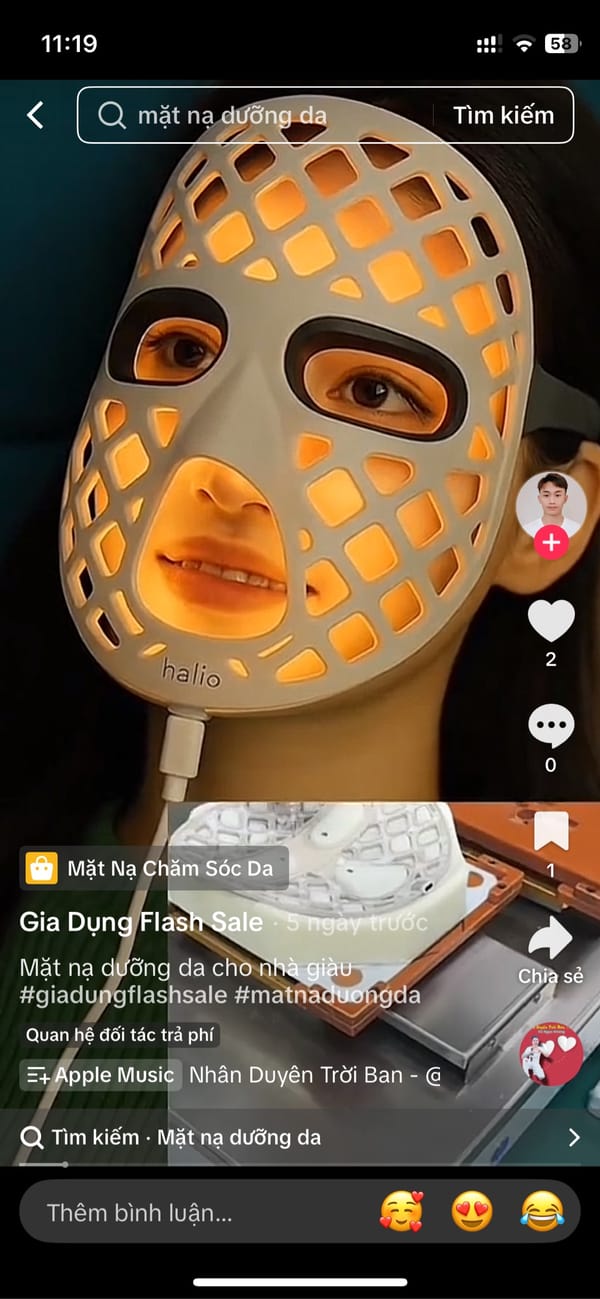The image size is (600, 1299).
Task: Open the spinning sound disc
Action: click(550, 1053)
